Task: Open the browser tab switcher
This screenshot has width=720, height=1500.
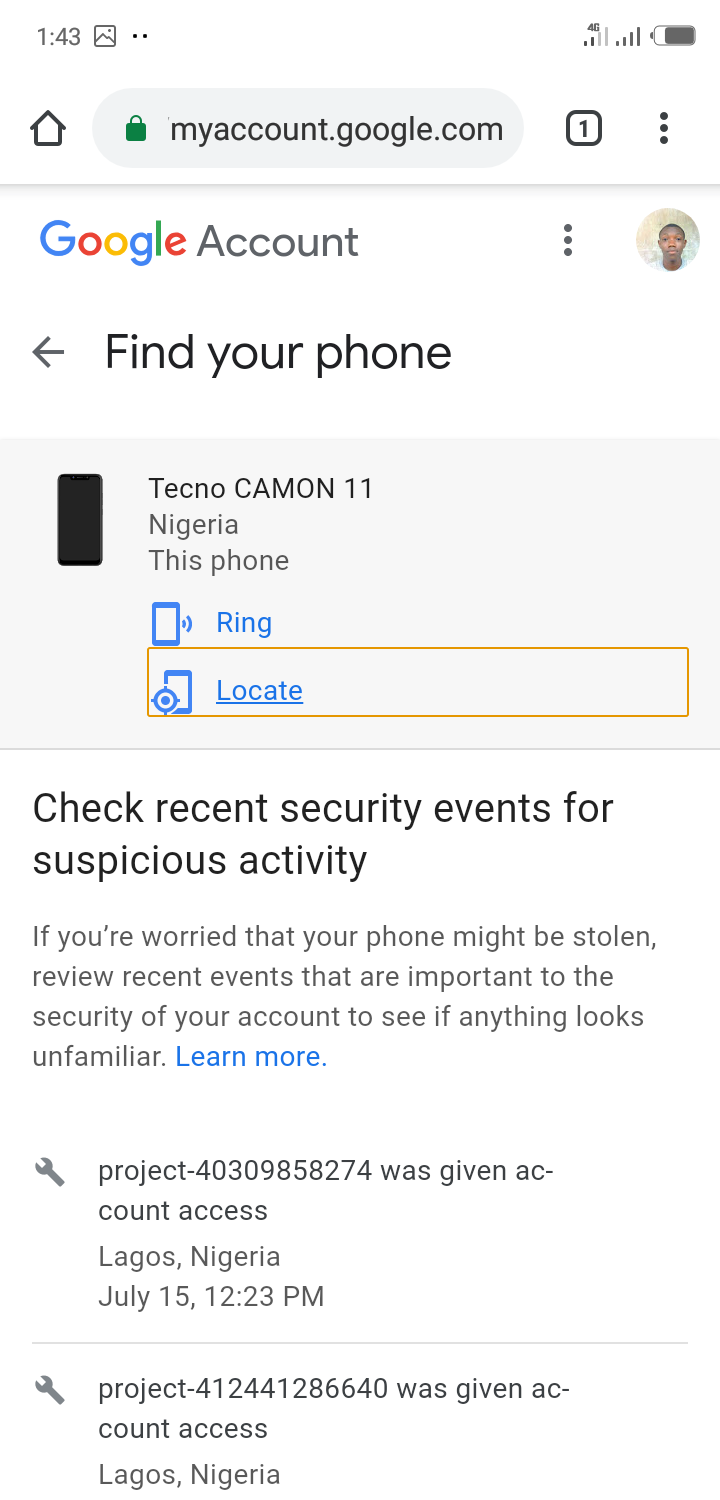Action: (584, 129)
